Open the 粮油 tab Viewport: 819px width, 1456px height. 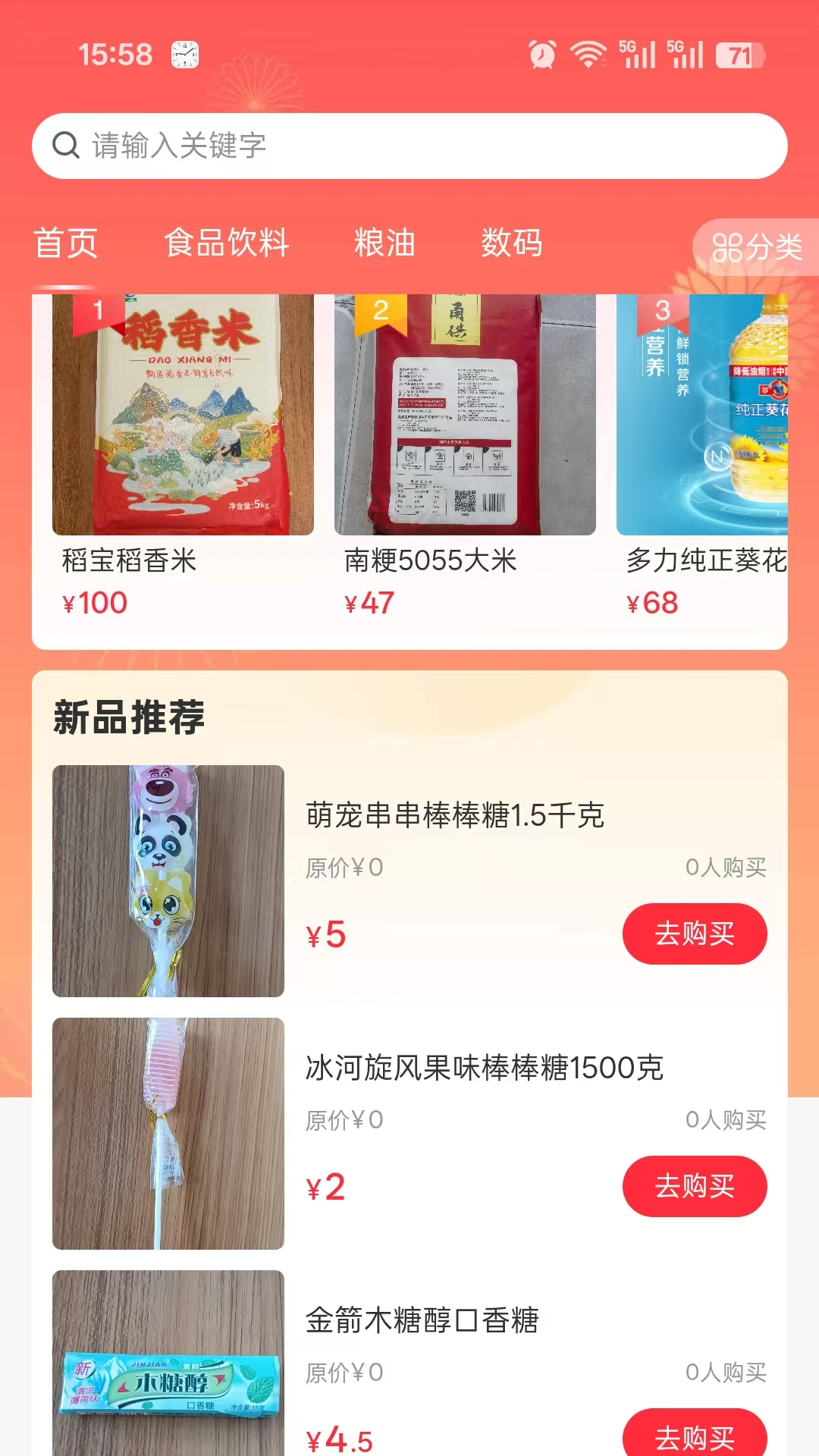[384, 243]
